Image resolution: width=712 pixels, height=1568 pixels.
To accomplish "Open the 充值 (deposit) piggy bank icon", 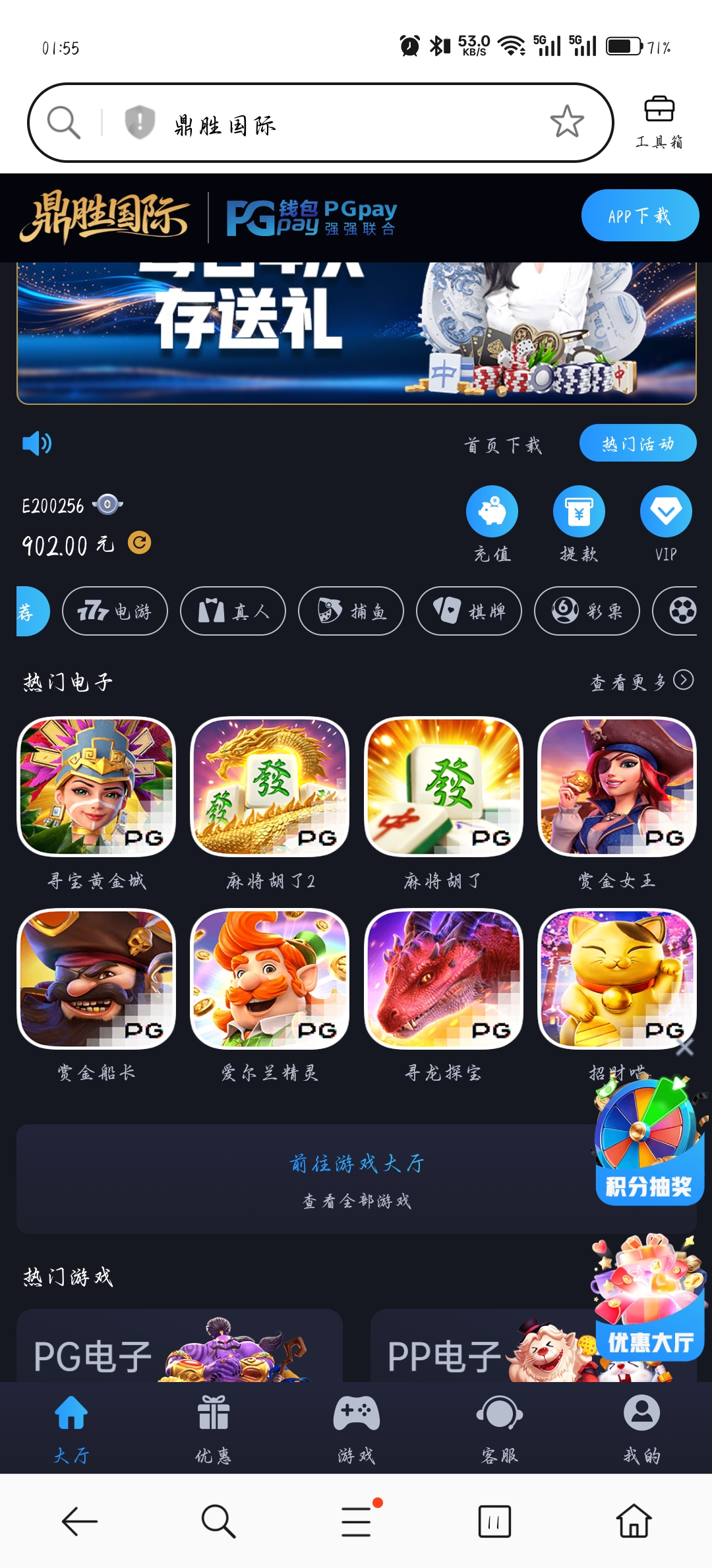I will (x=491, y=511).
